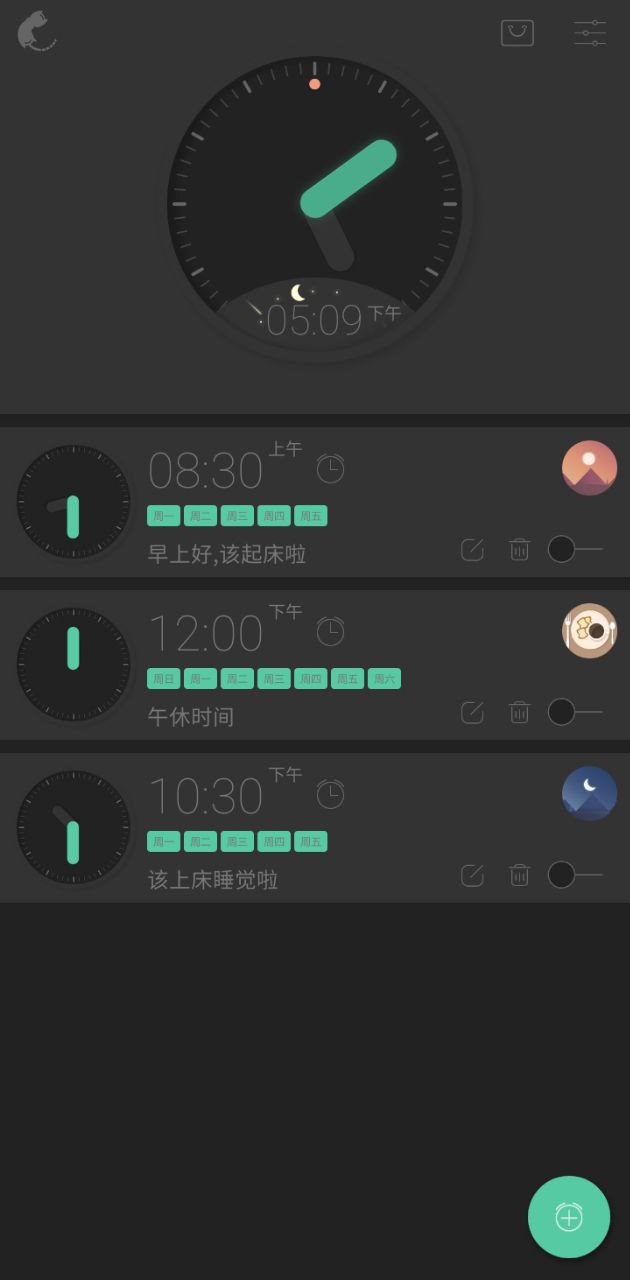Turn on the 10:30 alarm switch
The height and width of the screenshot is (1280, 630).
click(574, 875)
